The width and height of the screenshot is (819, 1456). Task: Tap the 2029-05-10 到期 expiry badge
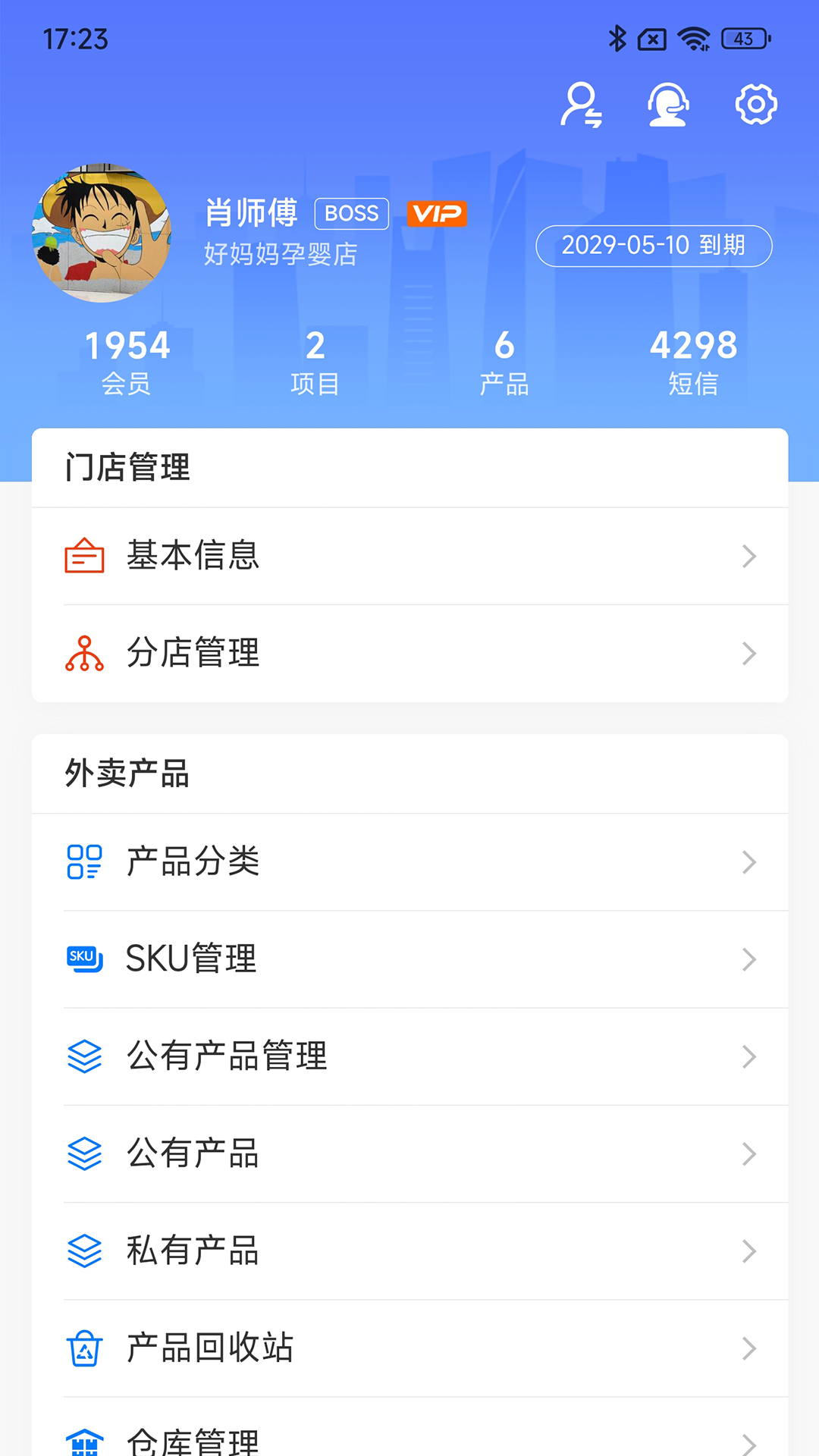point(654,246)
